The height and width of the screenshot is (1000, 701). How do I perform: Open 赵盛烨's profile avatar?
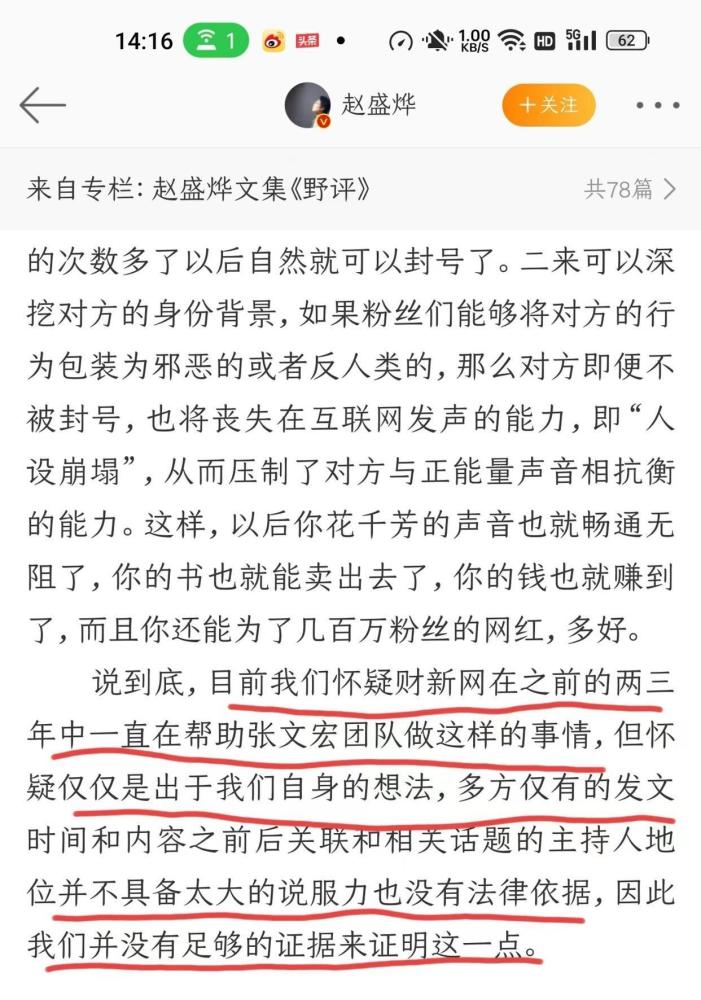point(308,105)
